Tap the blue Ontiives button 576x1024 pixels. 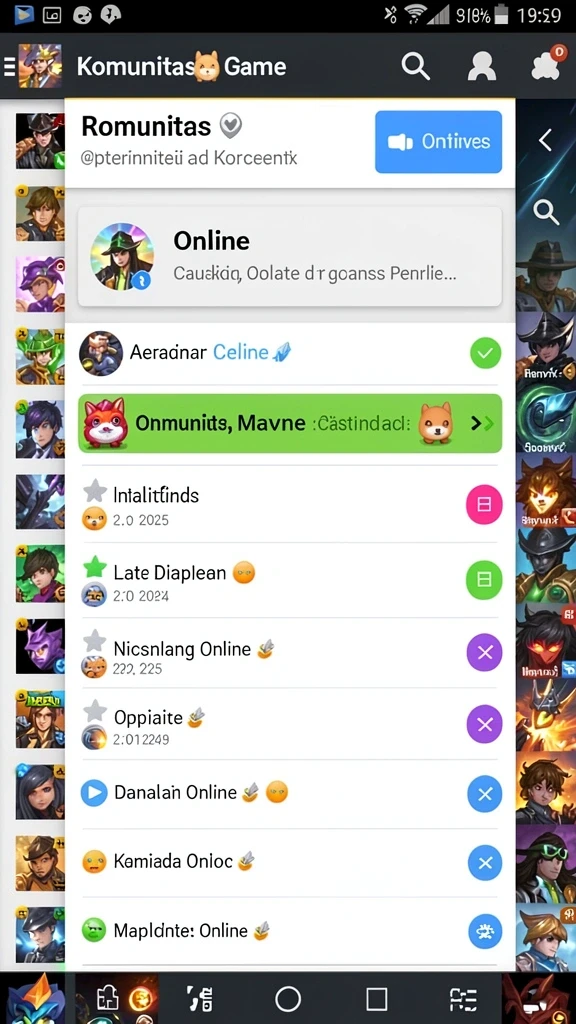point(438,142)
